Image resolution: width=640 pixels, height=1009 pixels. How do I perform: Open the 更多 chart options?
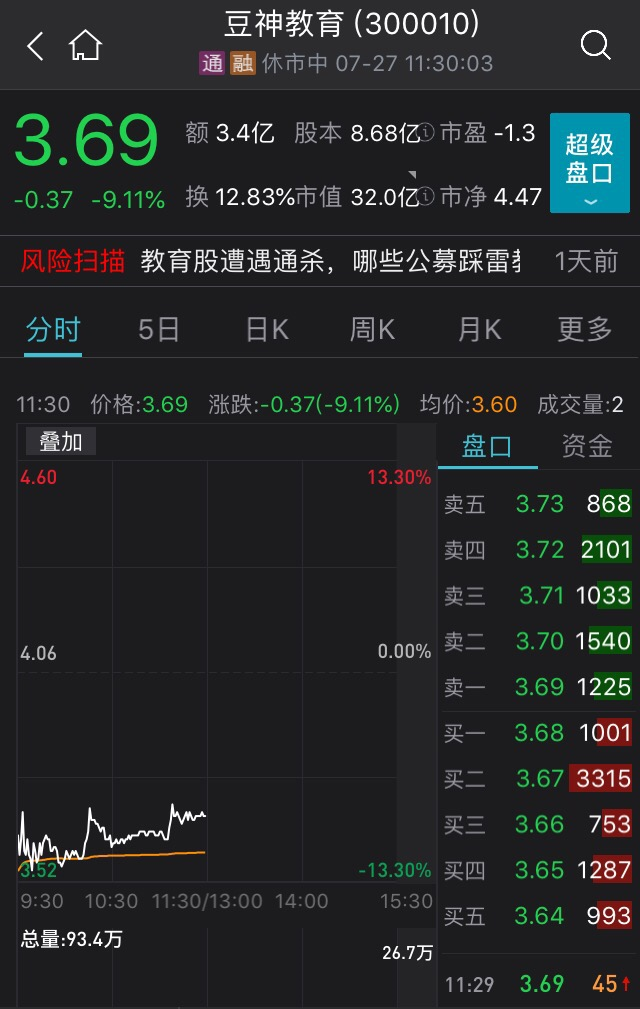pyautogui.click(x=584, y=330)
